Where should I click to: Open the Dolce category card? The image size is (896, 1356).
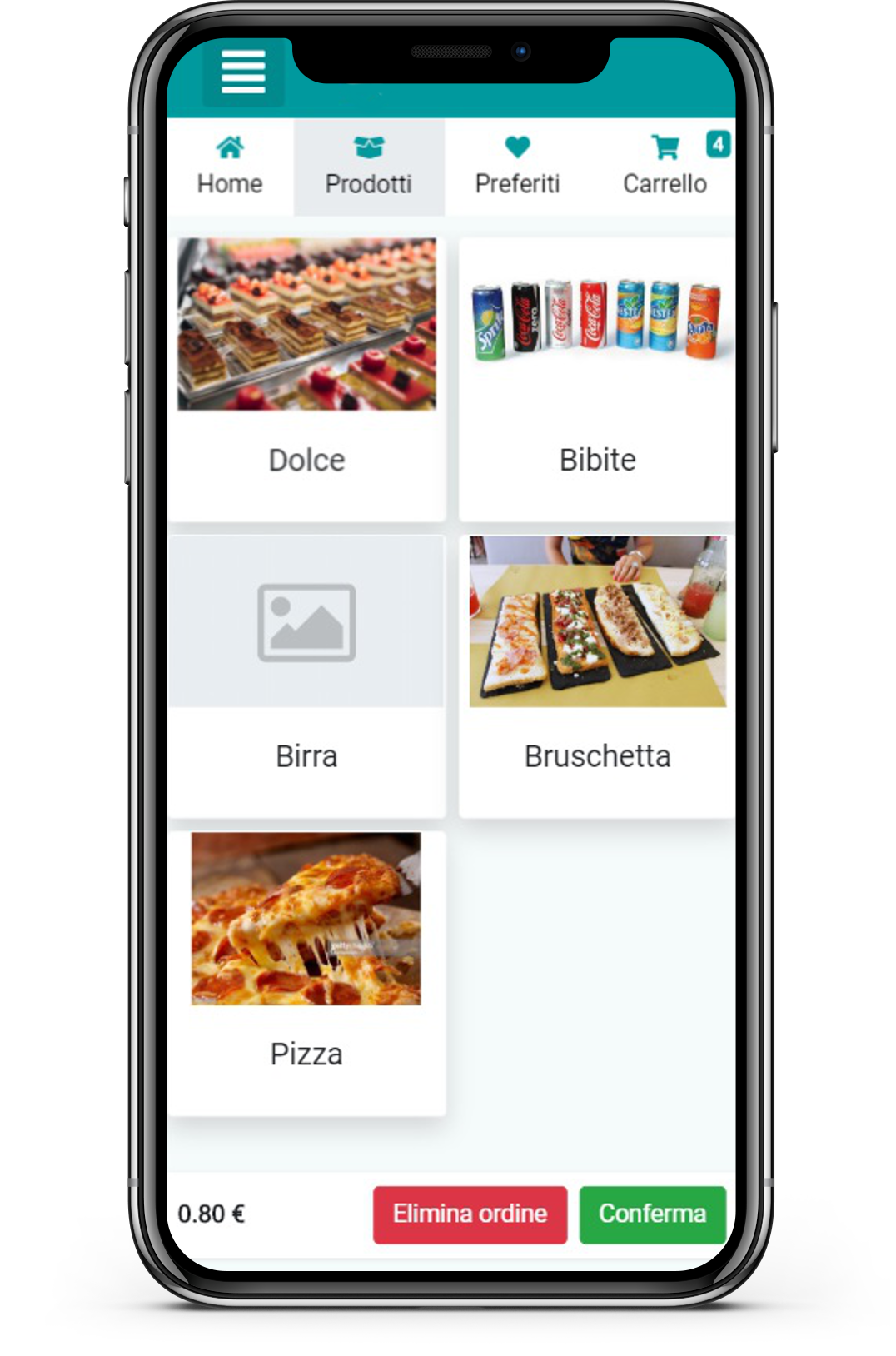(306, 379)
